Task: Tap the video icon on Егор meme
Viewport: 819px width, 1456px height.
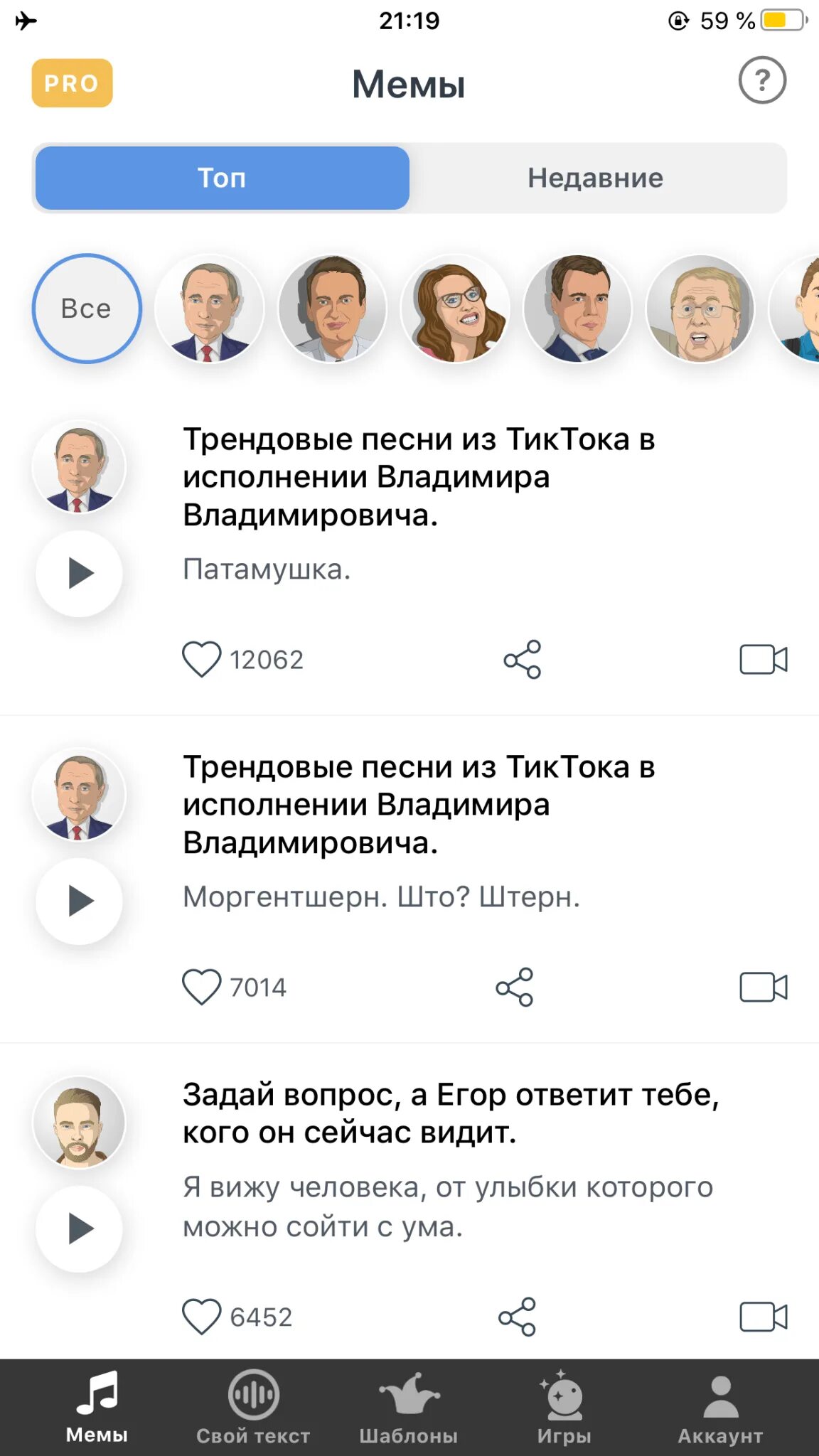Action: pyautogui.click(x=763, y=1317)
